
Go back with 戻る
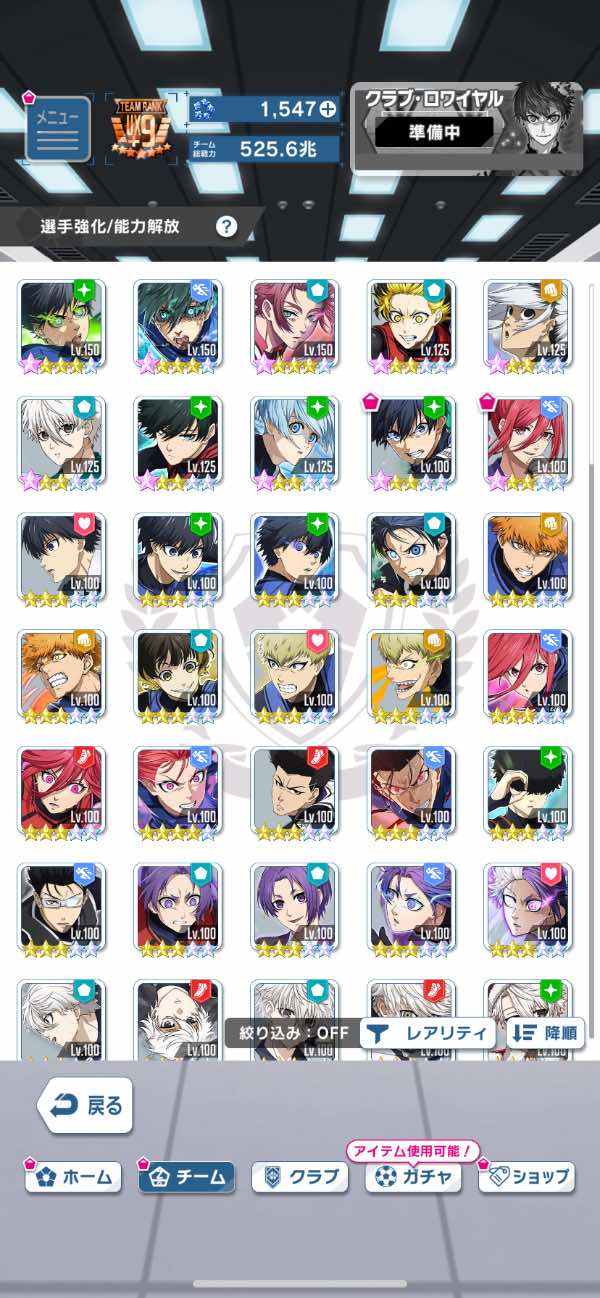[86, 1105]
